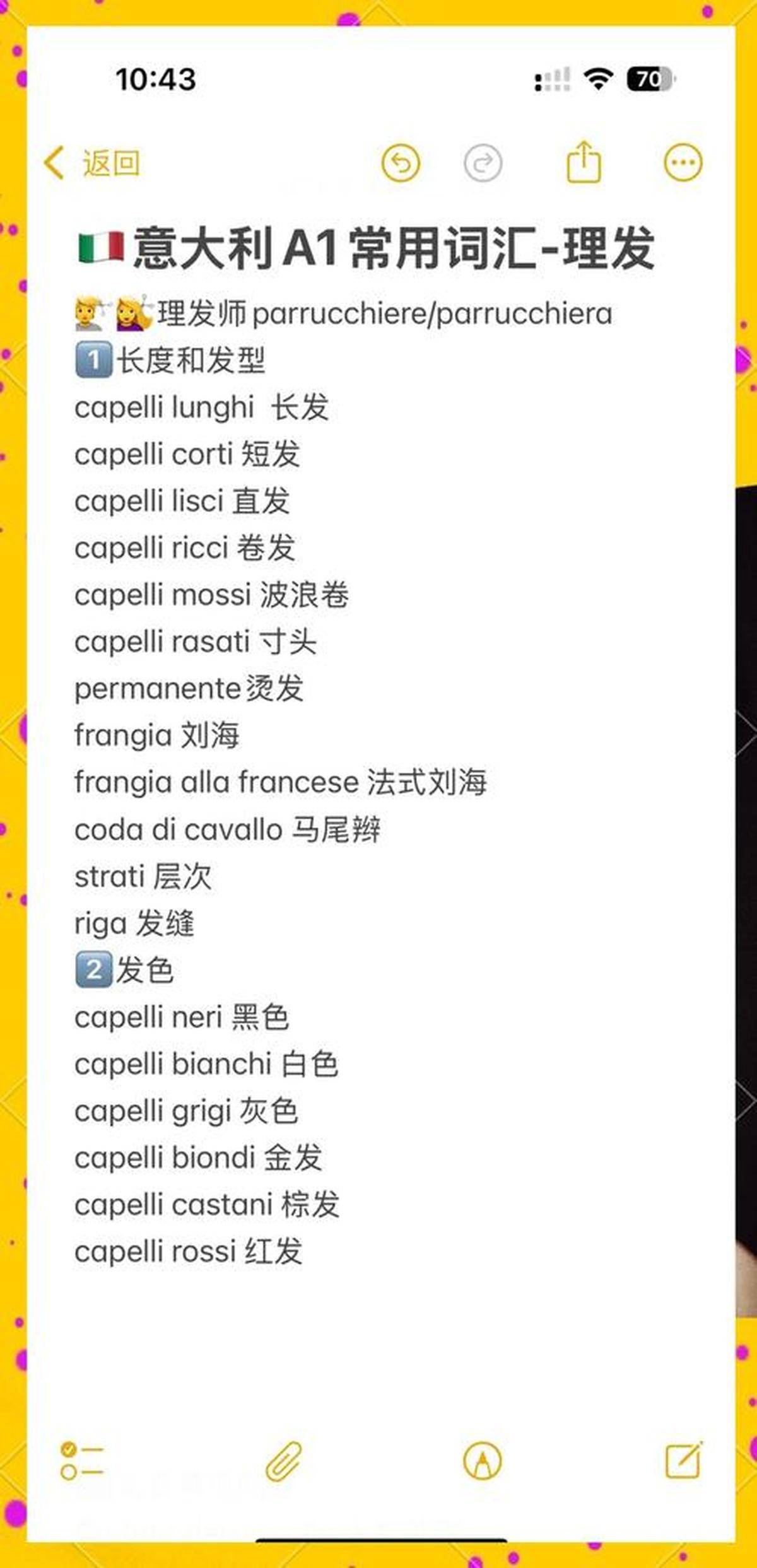
Task: Add a checklist to the note
Action: pyautogui.click(x=82, y=1461)
